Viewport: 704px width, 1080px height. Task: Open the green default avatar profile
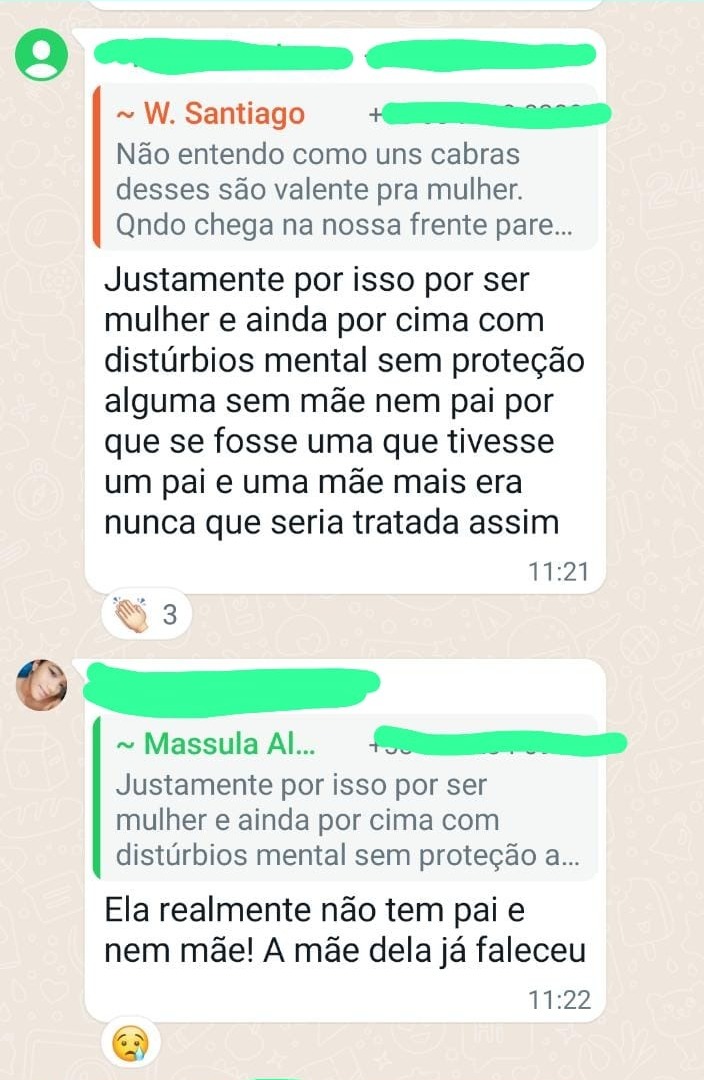click(41, 56)
